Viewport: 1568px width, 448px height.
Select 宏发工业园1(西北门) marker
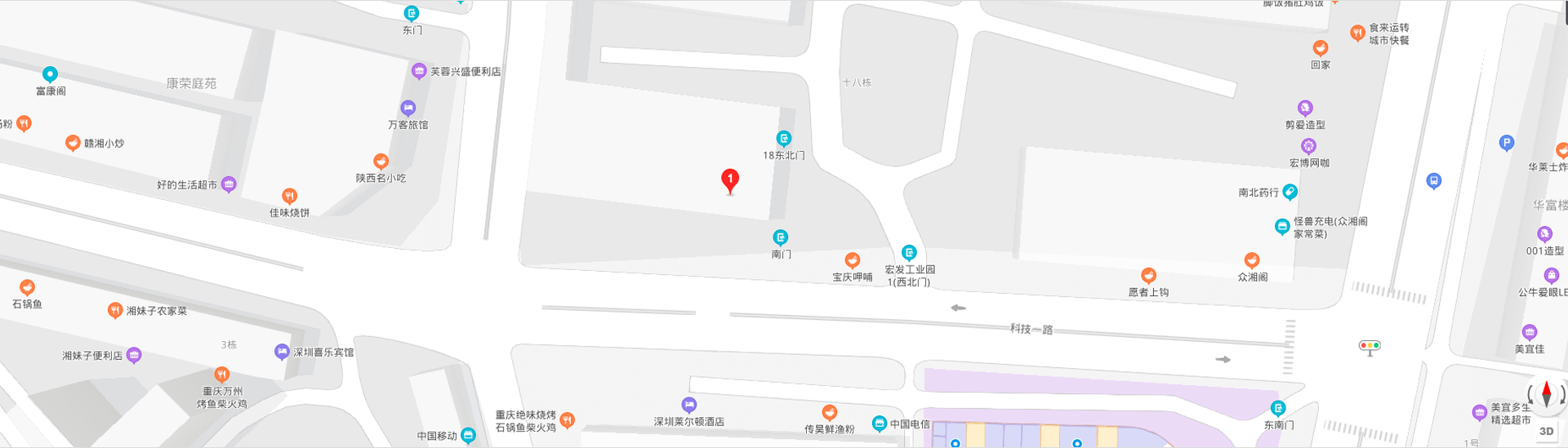coord(909,253)
